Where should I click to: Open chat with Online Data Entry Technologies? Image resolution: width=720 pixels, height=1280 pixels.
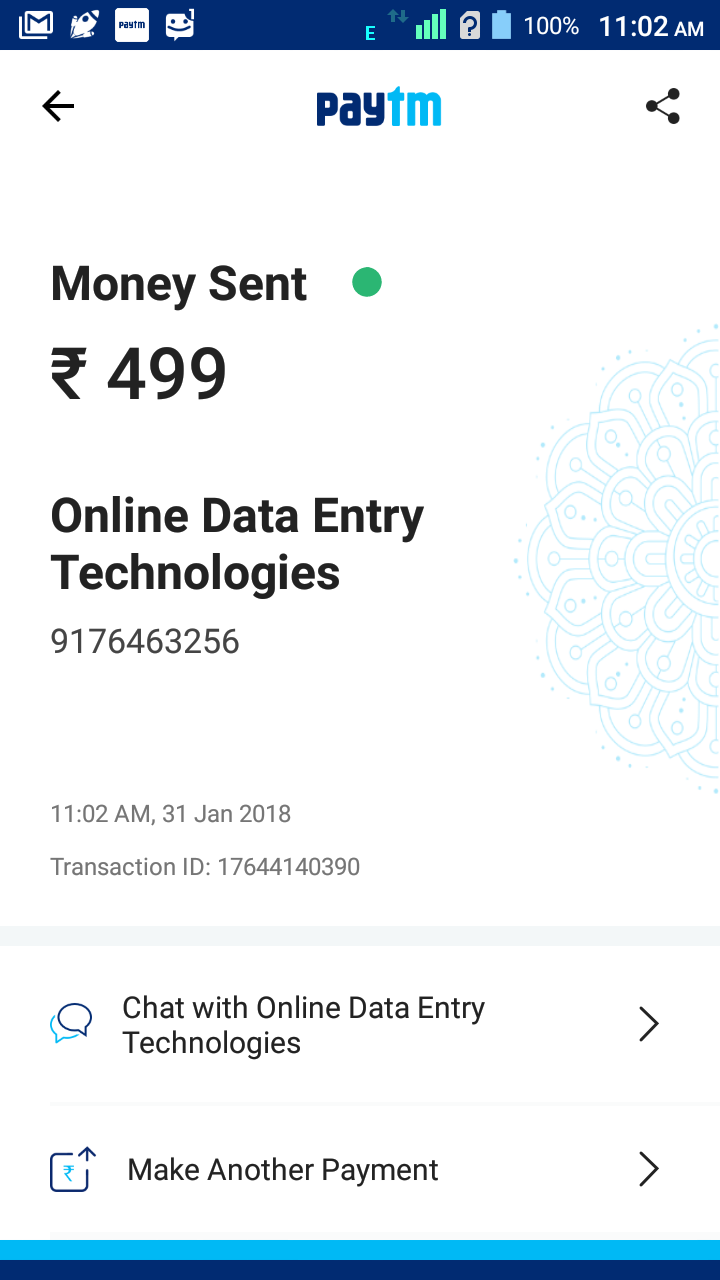[x=355, y=1025]
